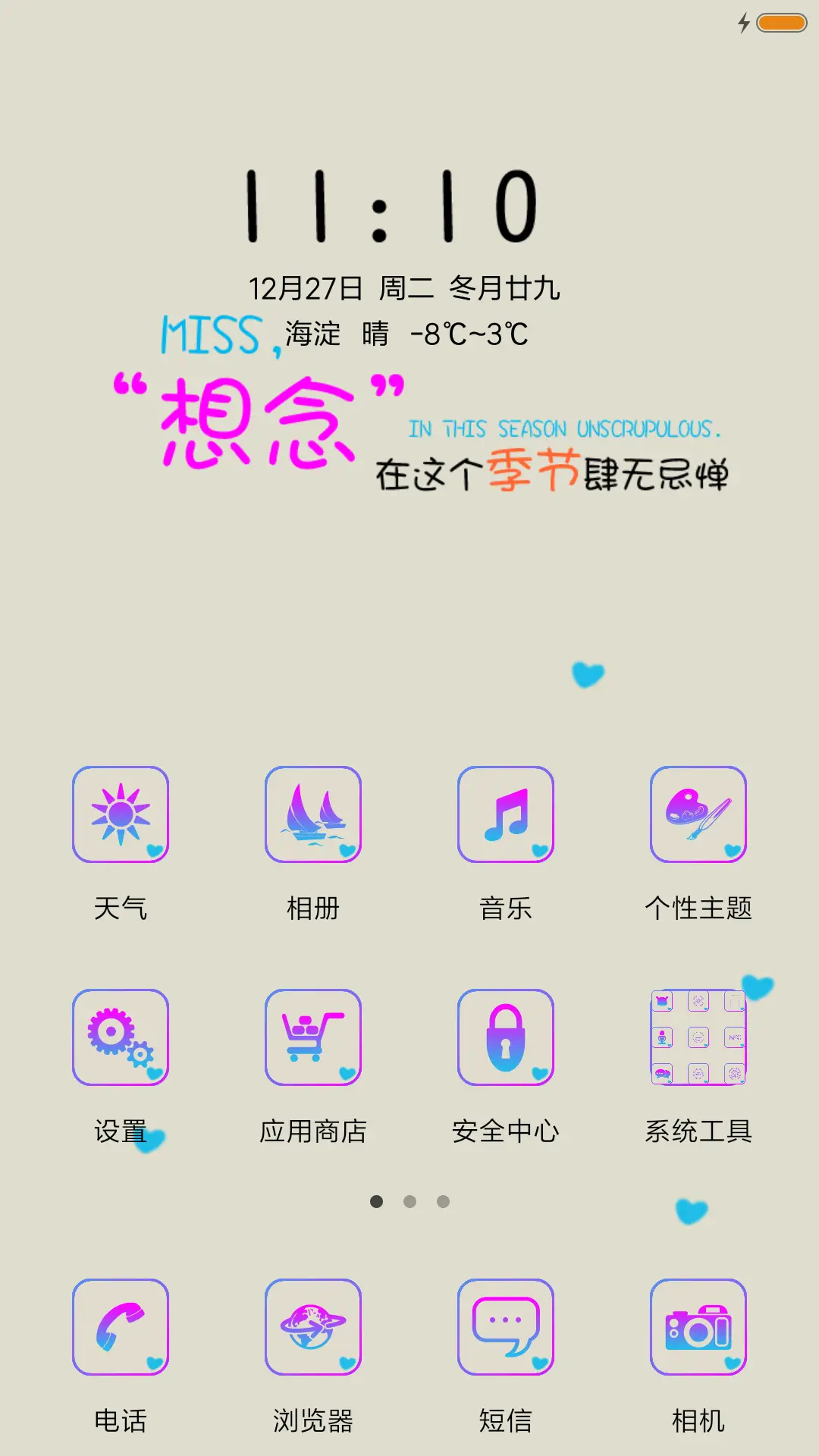Open the Security Center 安全中心 app

506,1037
